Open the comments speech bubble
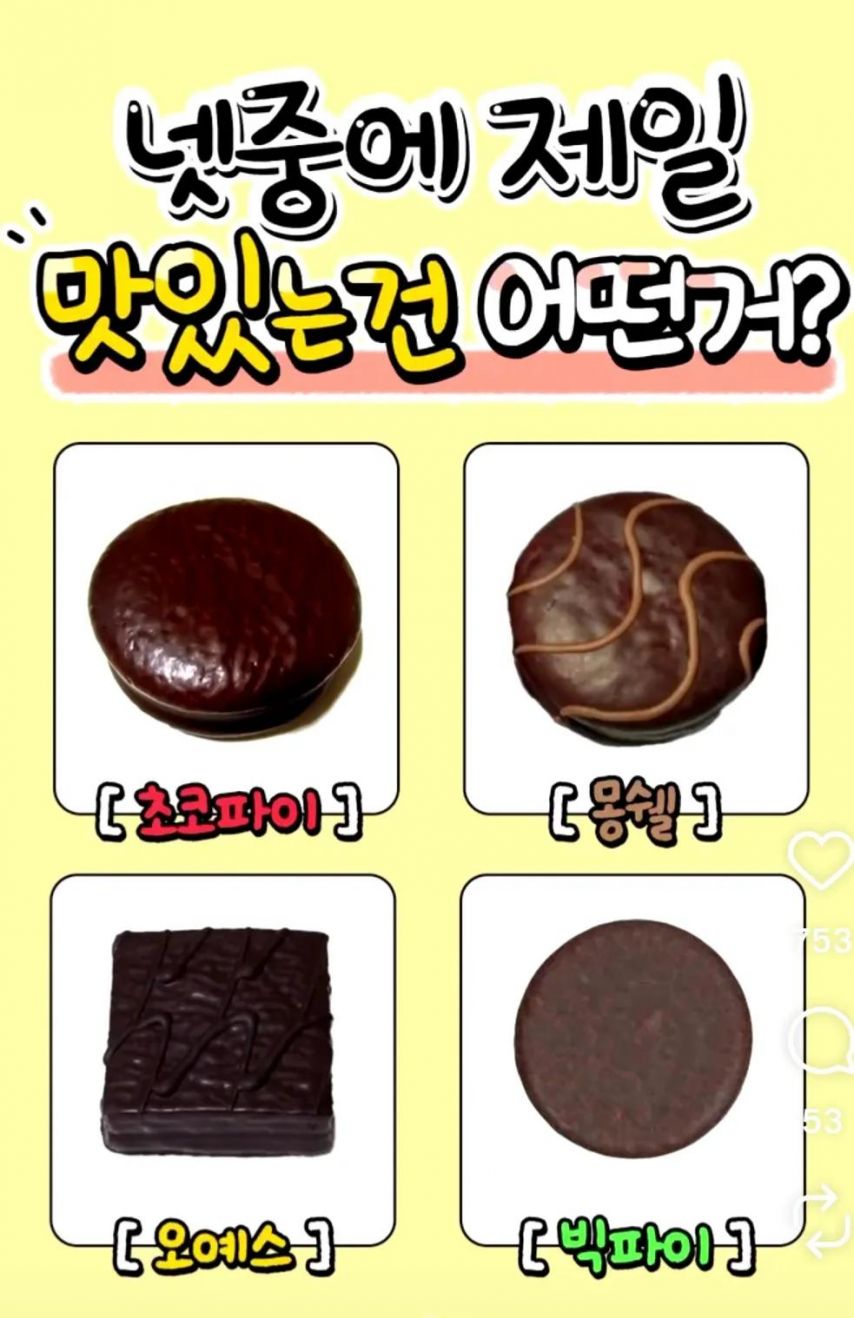This screenshot has width=854, height=1318. pos(824,1042)
